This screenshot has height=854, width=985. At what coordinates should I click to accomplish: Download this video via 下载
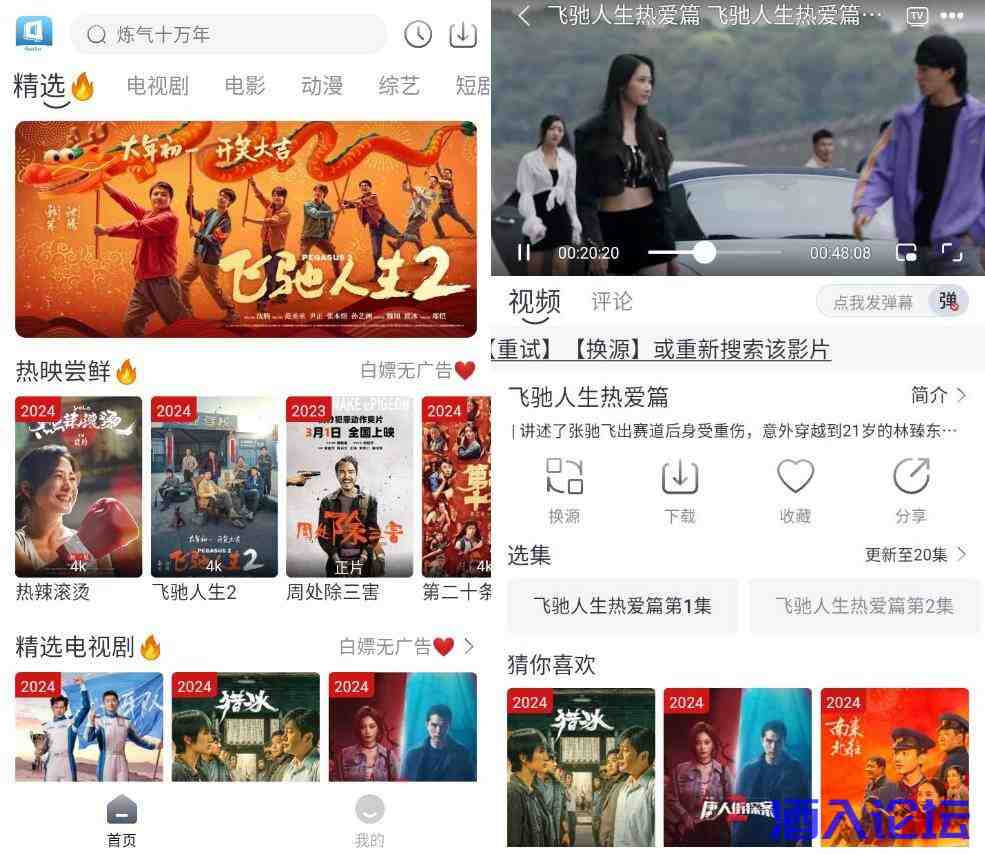coord(680,489)
